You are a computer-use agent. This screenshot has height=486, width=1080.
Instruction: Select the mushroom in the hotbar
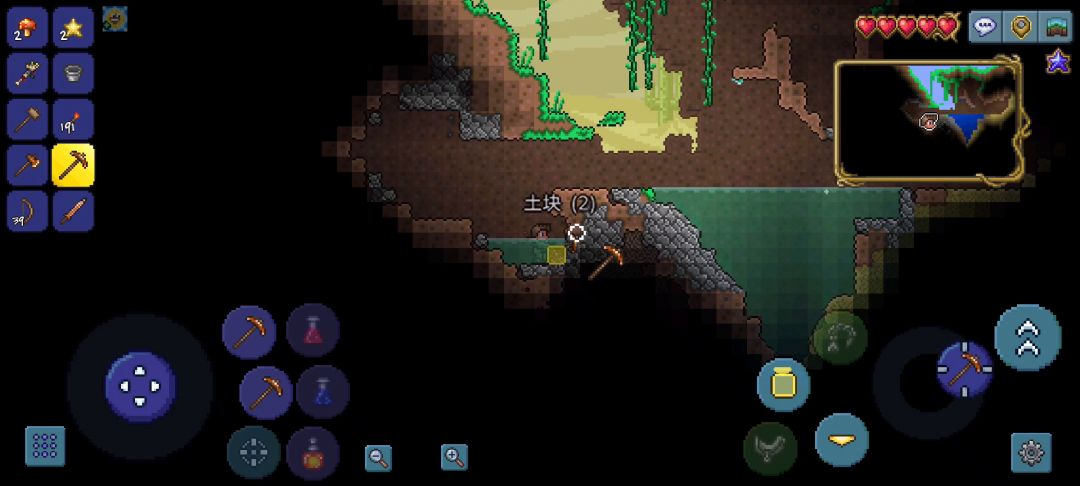[28, 27]
